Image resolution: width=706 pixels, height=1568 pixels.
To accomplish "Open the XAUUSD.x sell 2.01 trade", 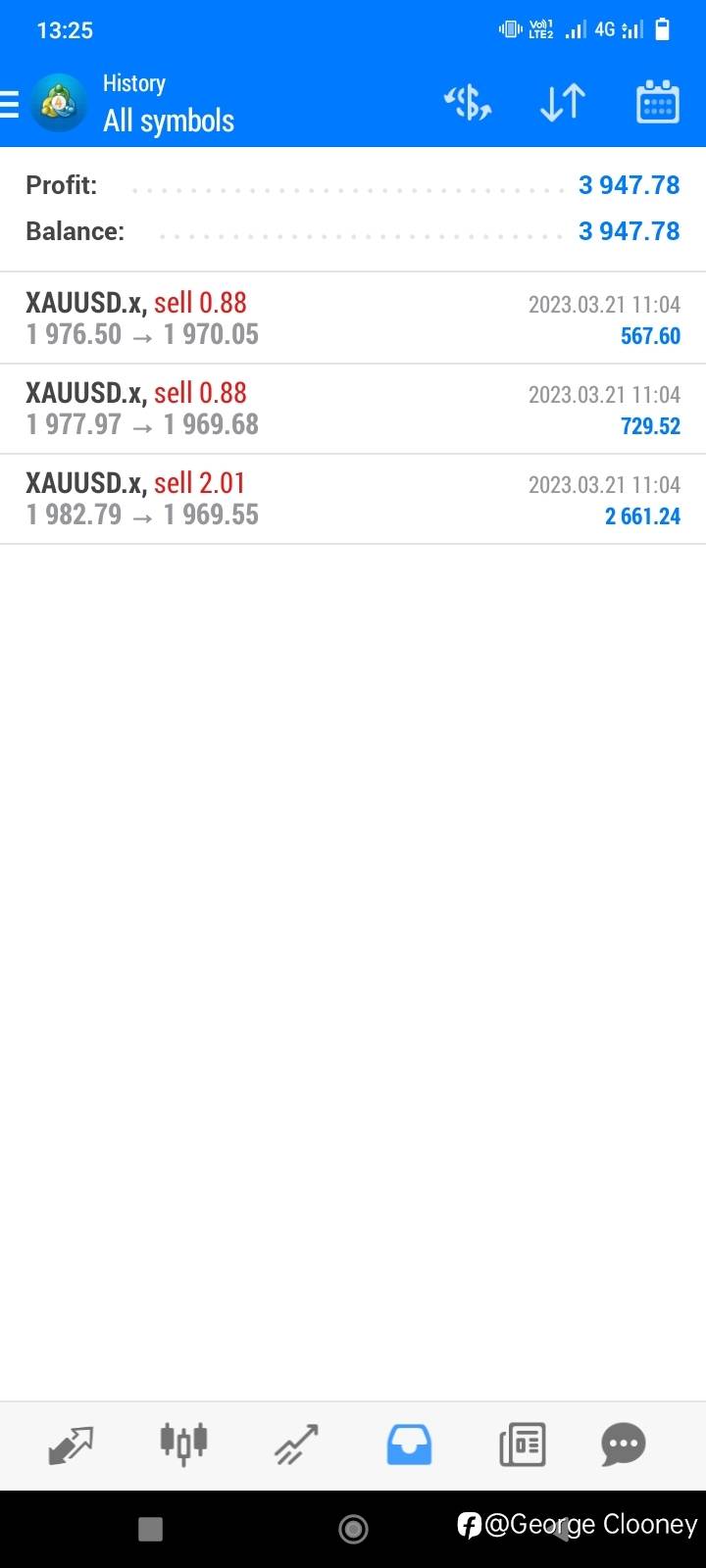I will point(353,499).
